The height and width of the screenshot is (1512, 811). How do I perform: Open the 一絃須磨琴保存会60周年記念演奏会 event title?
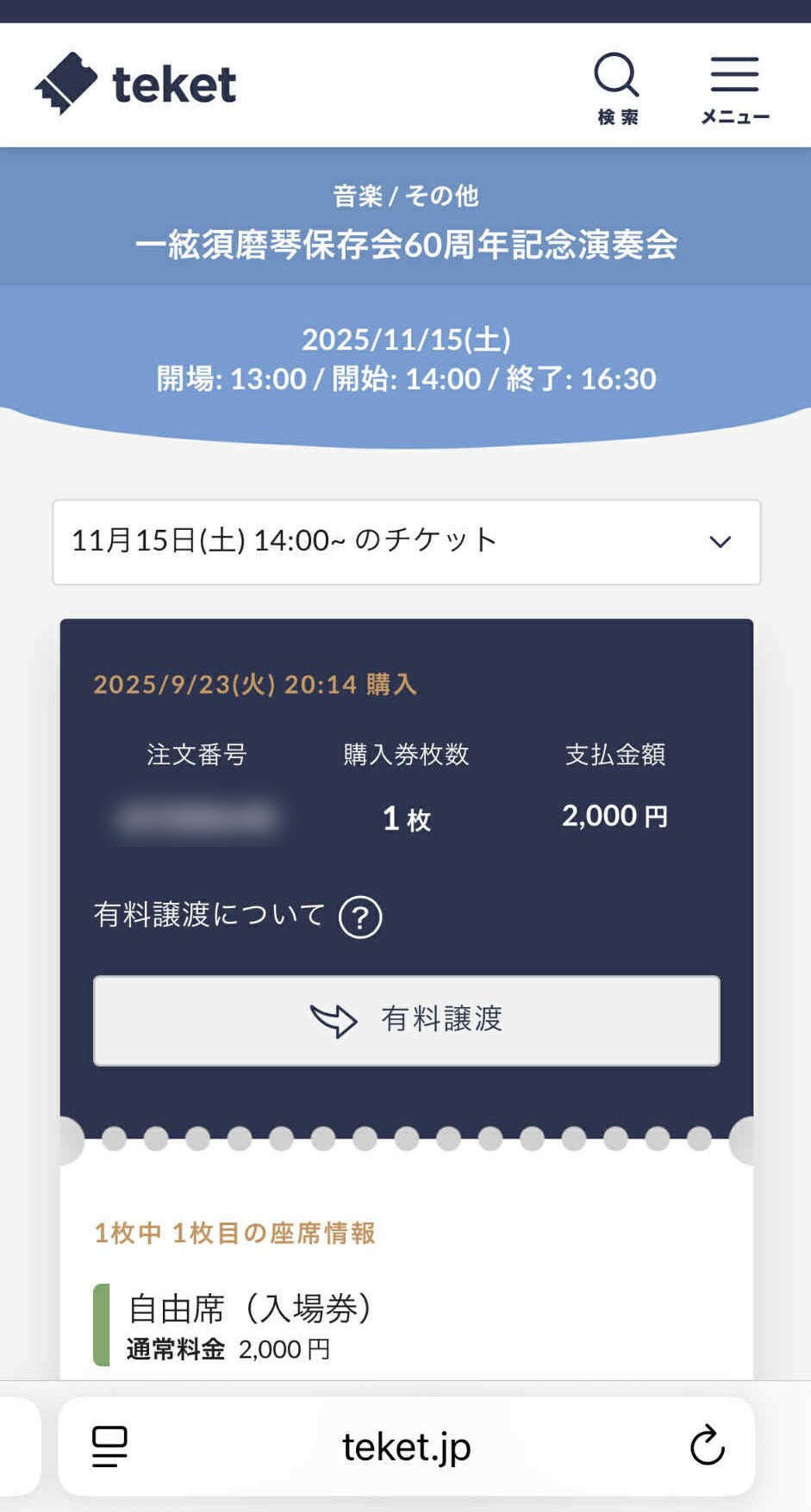point(406,246)
